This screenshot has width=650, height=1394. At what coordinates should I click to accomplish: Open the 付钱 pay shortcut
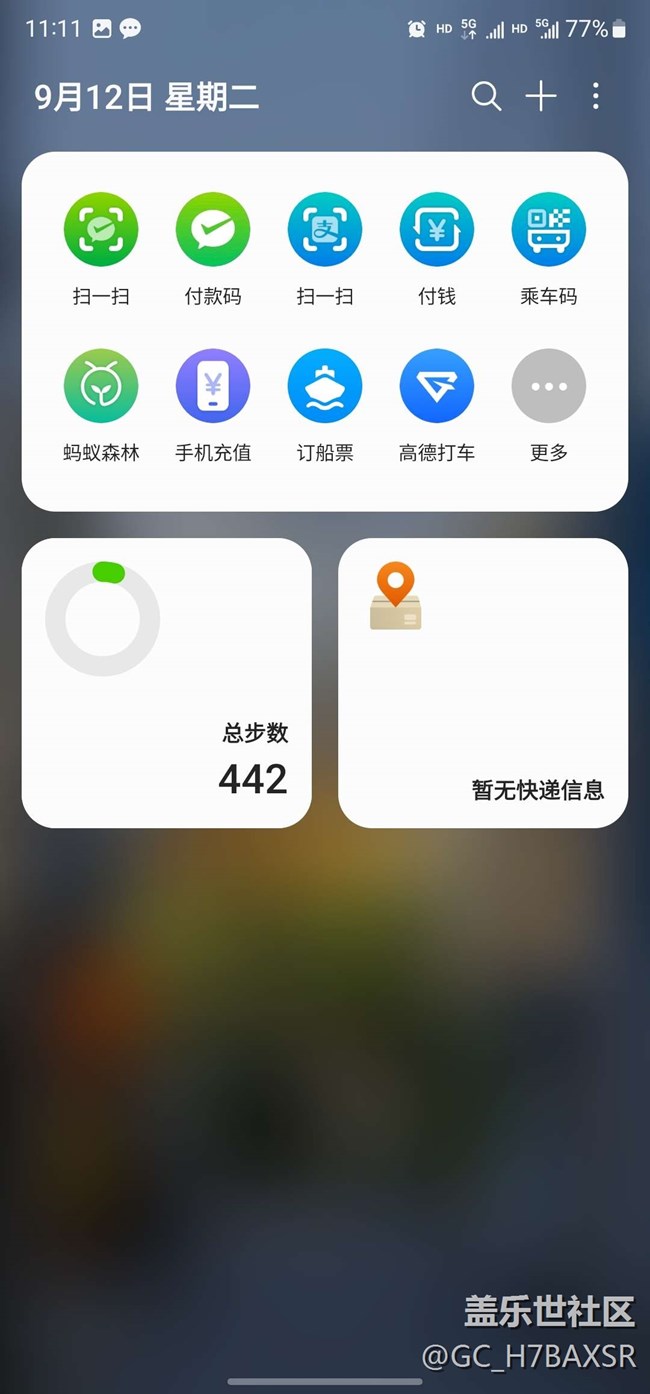point(437,230)
